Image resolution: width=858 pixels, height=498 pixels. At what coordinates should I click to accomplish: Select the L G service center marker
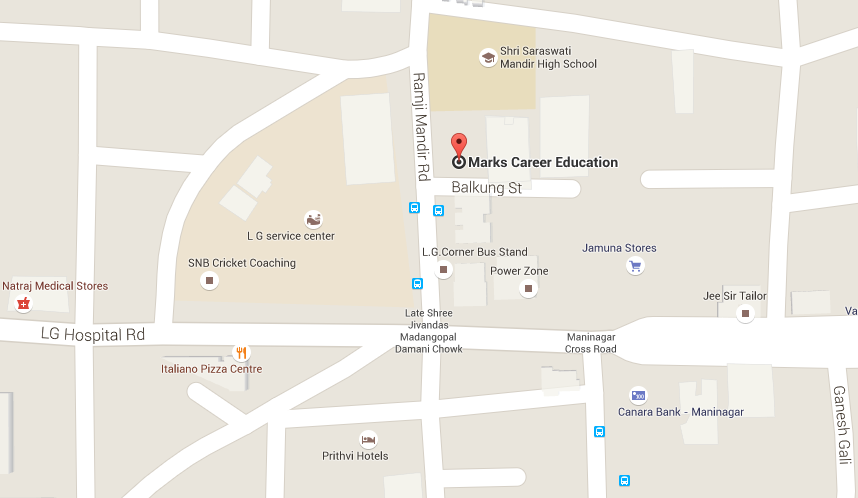[314, 218]
